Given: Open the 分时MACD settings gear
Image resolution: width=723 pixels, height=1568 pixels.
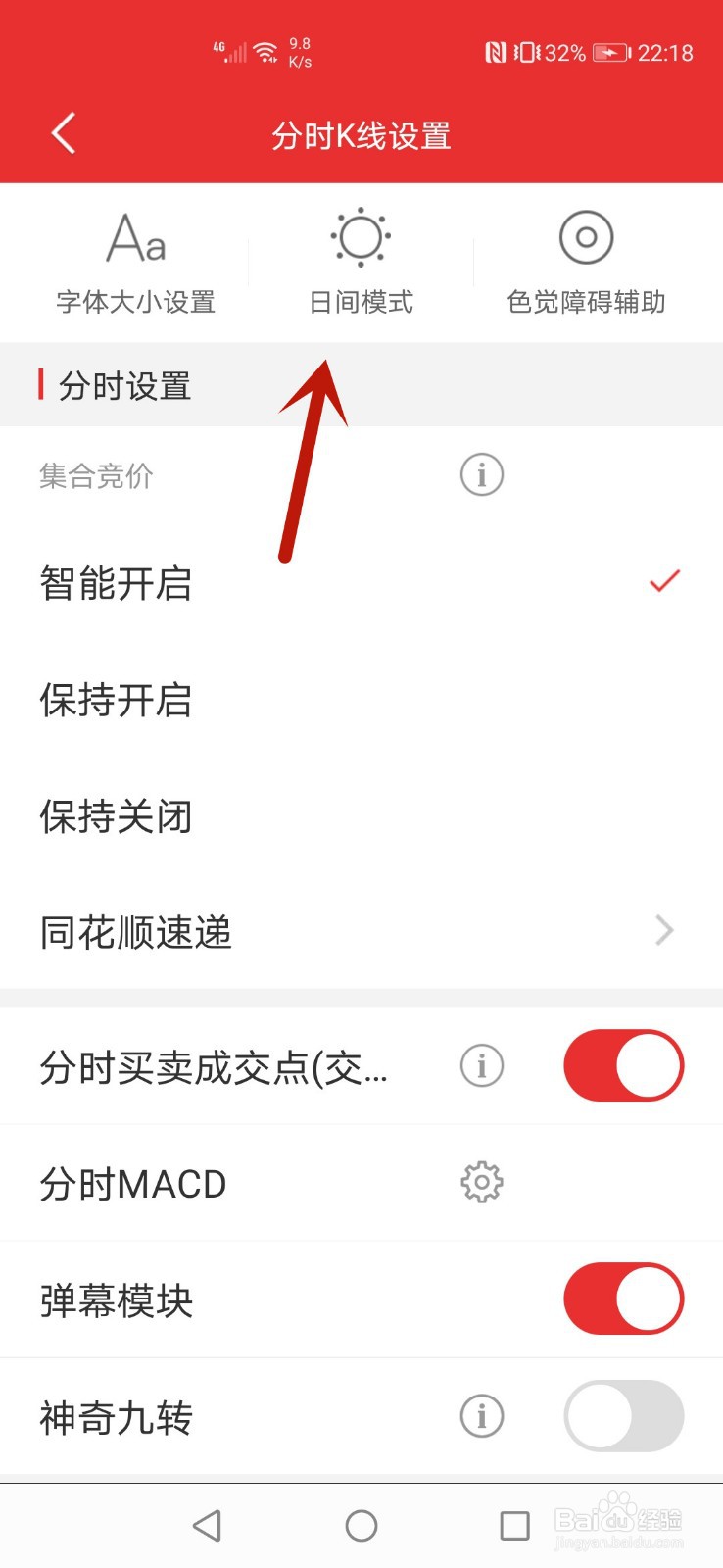Looking at the screenshot, I should point(480,1183).
